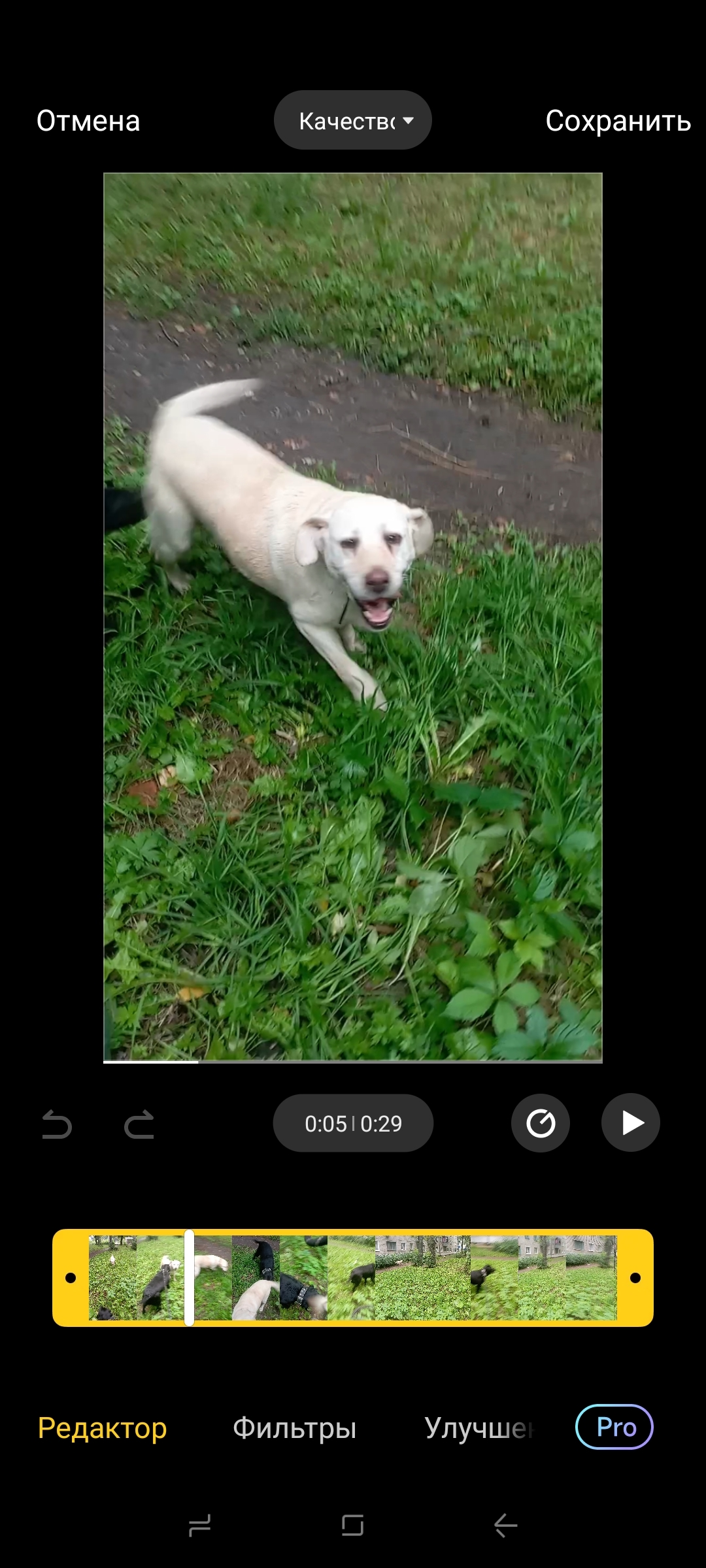Open the Качество quality dropdown
Screen dimensions: 706x1568
pyautogui.click(x=353, y=120)
